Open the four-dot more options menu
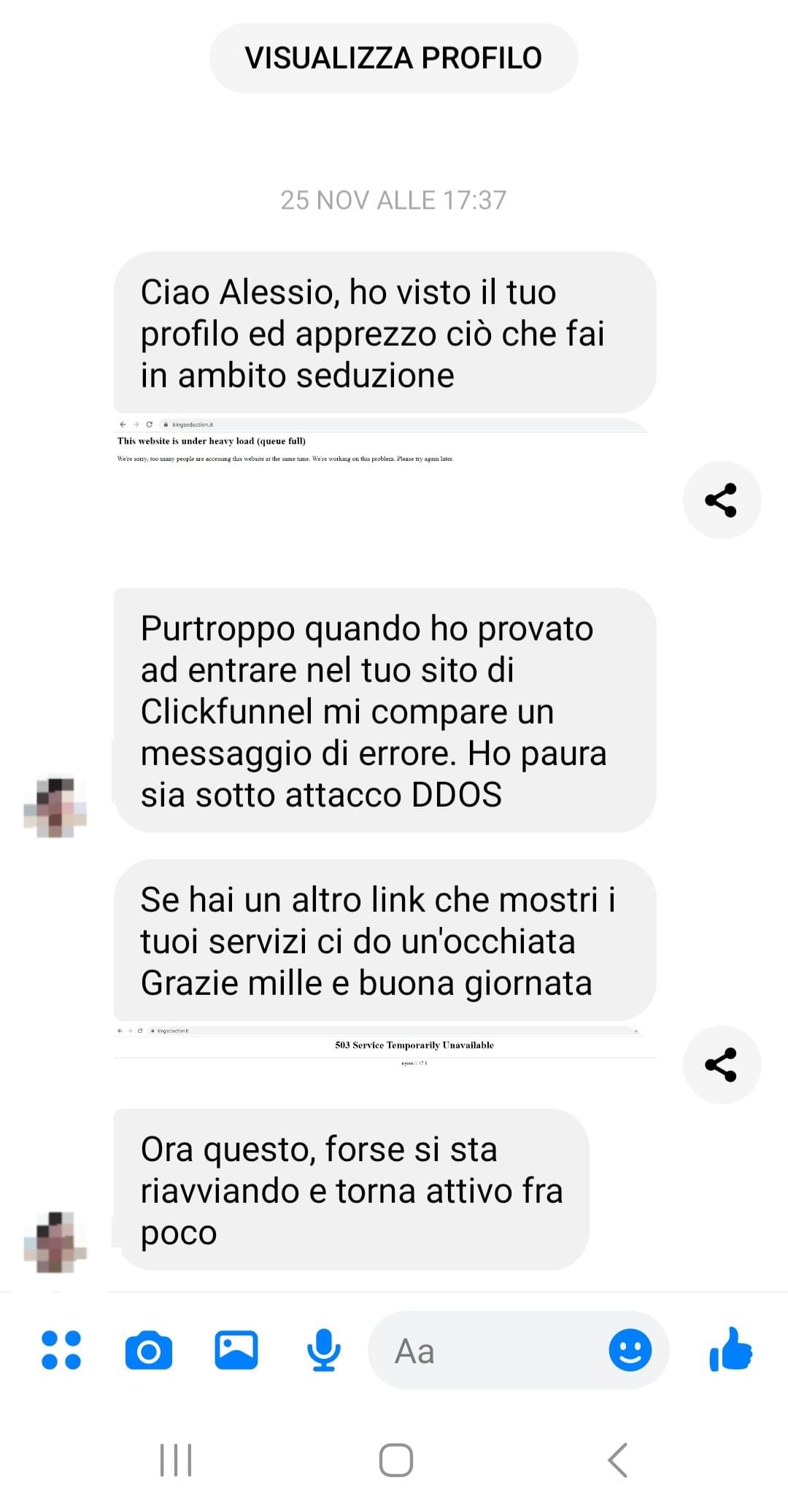 [x=61, y=1350]
